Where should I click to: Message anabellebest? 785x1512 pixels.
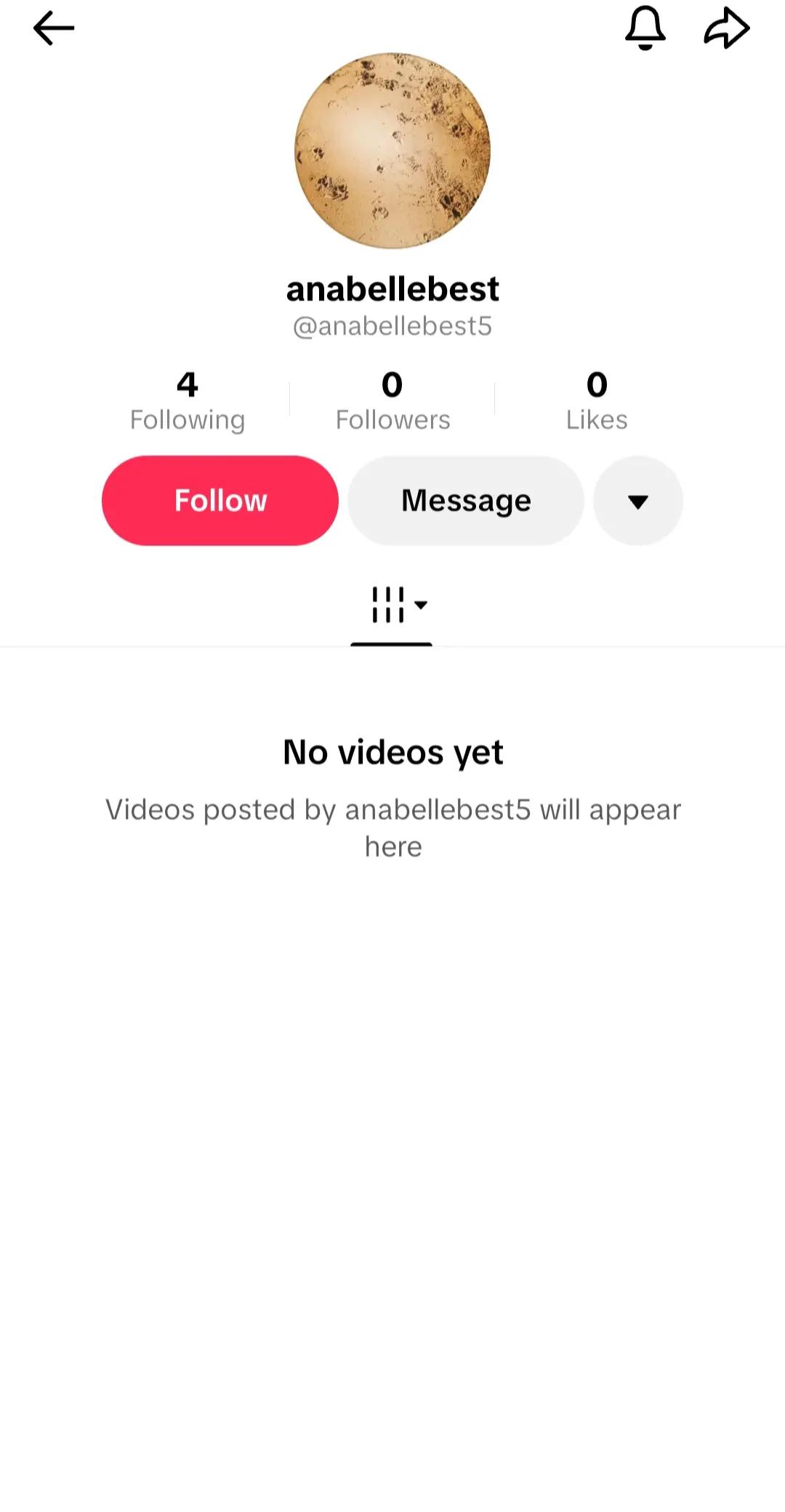coord(466,501)
